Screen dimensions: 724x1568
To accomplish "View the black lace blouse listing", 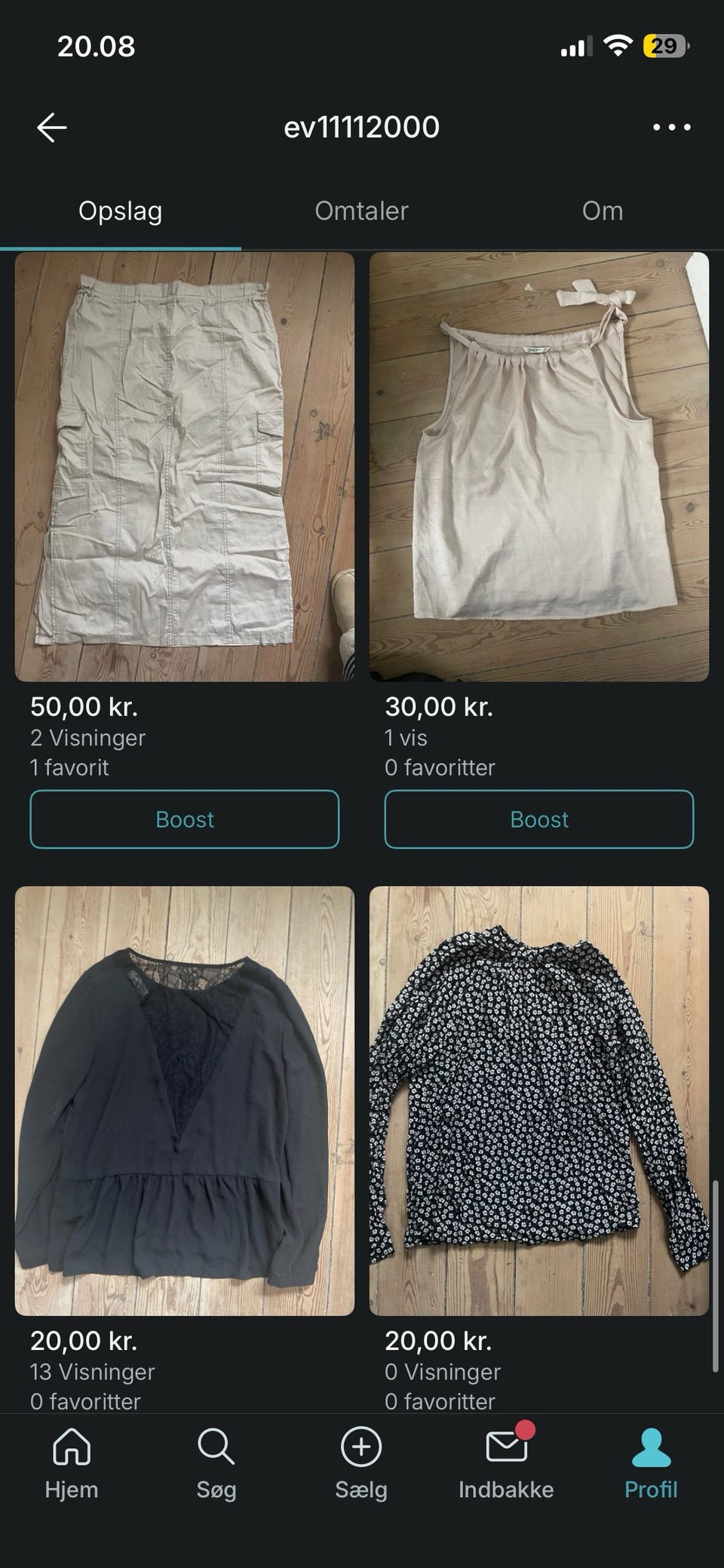I will tap(185, 1100).
